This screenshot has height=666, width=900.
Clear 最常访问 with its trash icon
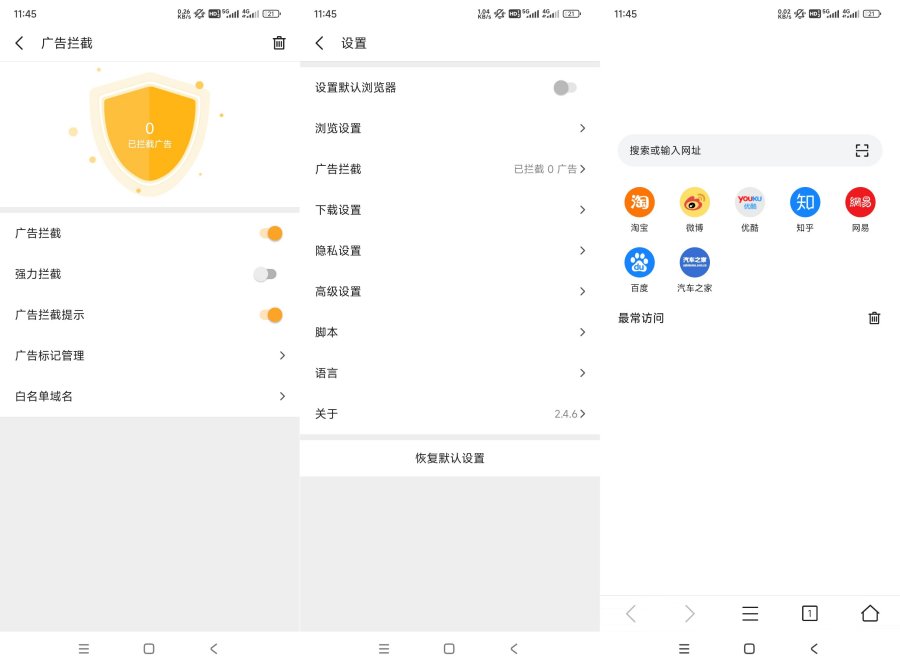pyautogui.click(x=874, y=318)
